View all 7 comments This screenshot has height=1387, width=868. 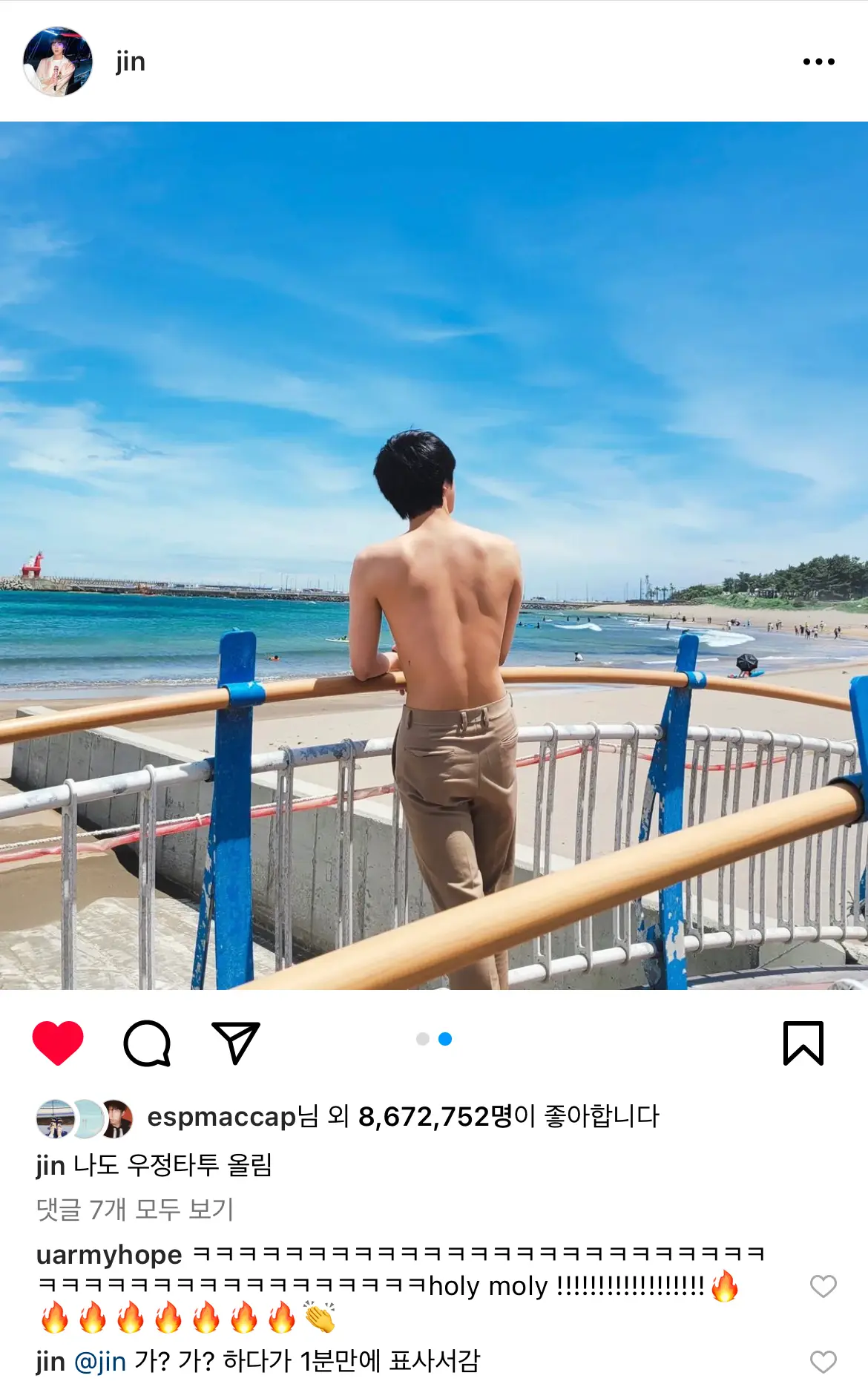point(135,1210)
